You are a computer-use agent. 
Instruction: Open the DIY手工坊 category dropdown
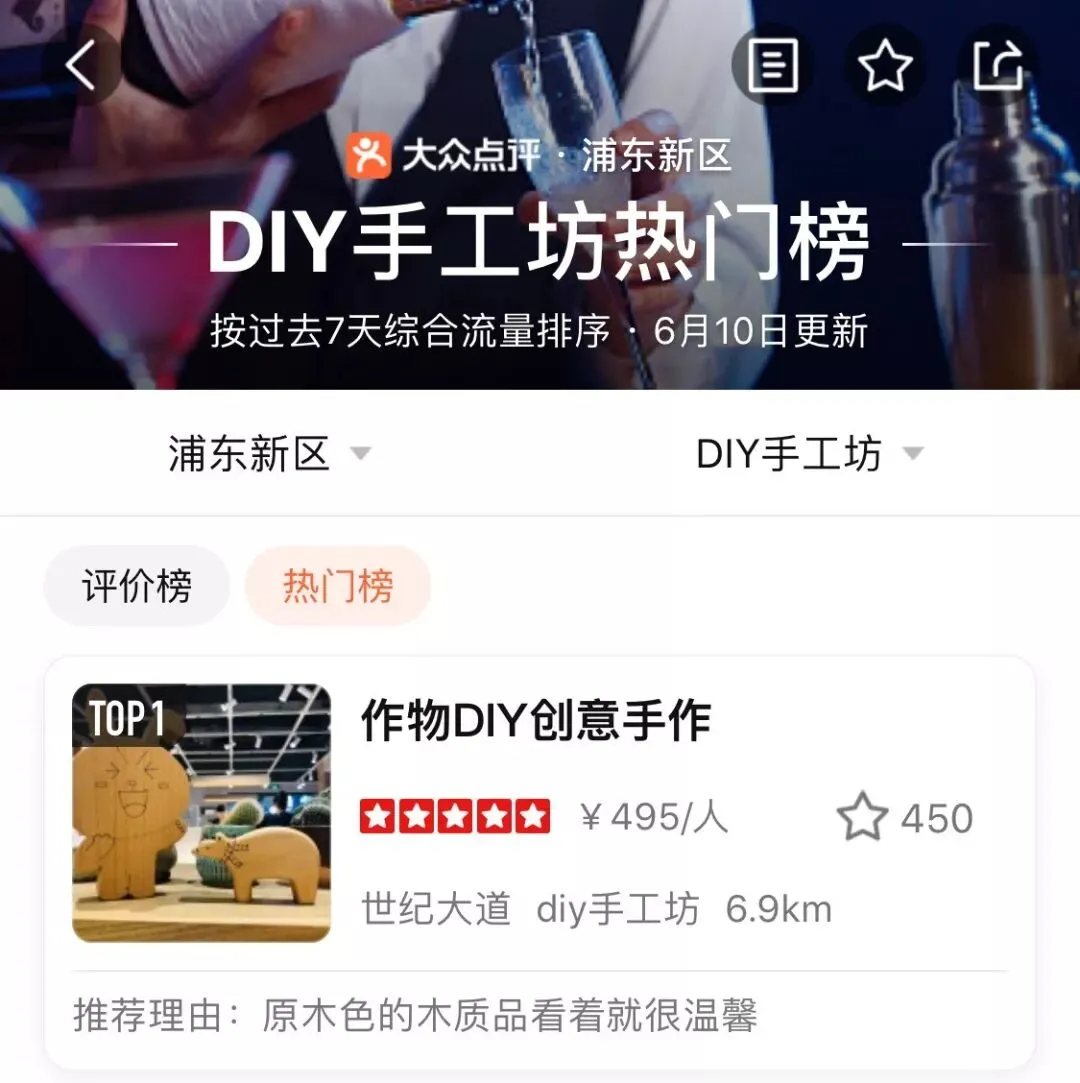[x=808, y=454]
